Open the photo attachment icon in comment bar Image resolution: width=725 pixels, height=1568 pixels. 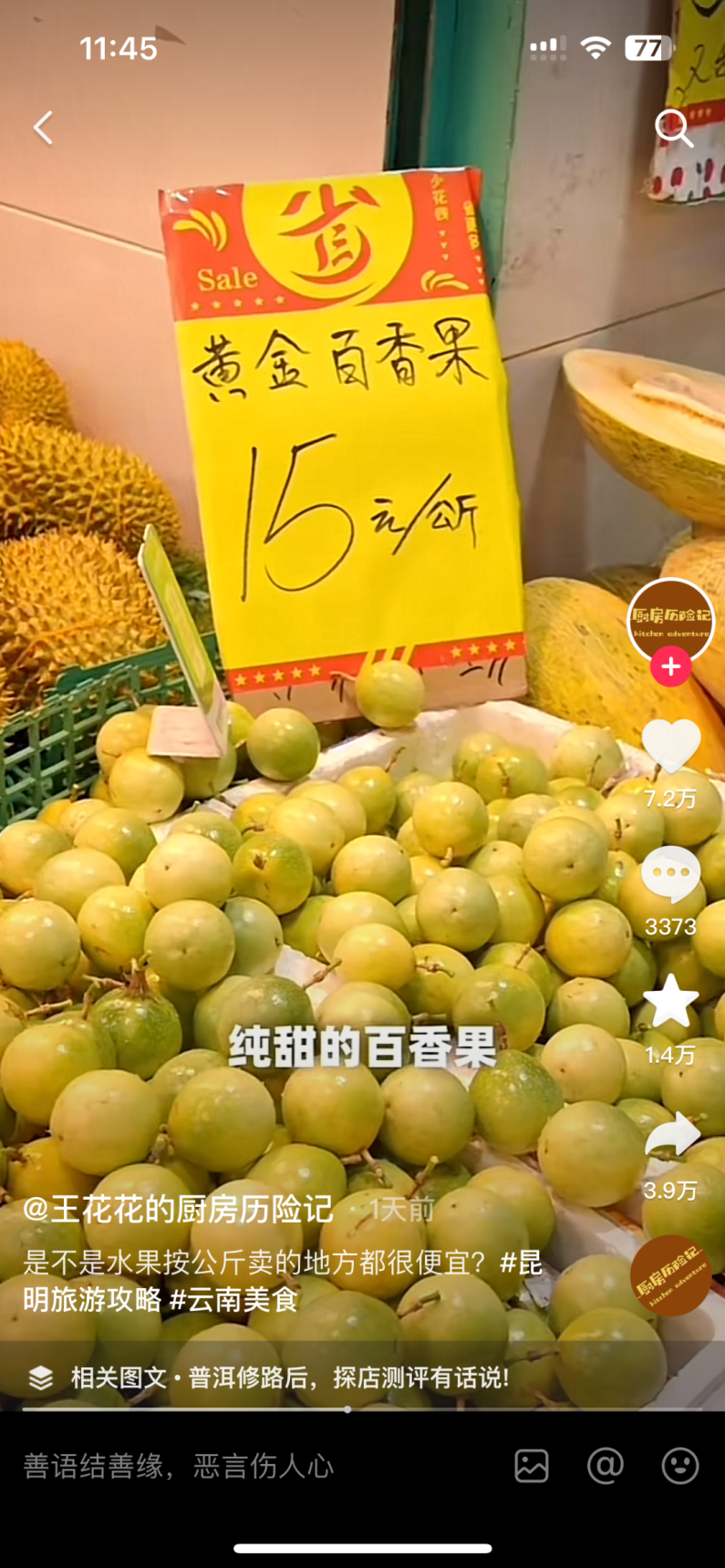tap(533, 1466)
